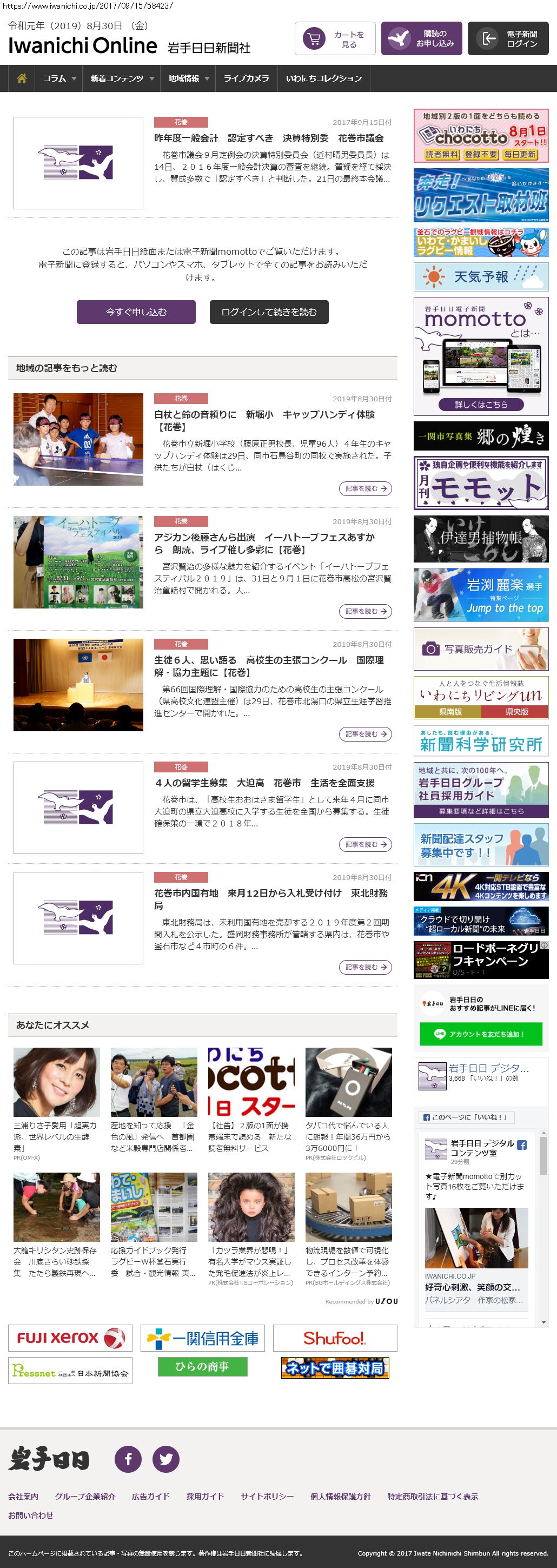Expand the 地域情報 menu
557x1568 pixels.
coord(188,78)
